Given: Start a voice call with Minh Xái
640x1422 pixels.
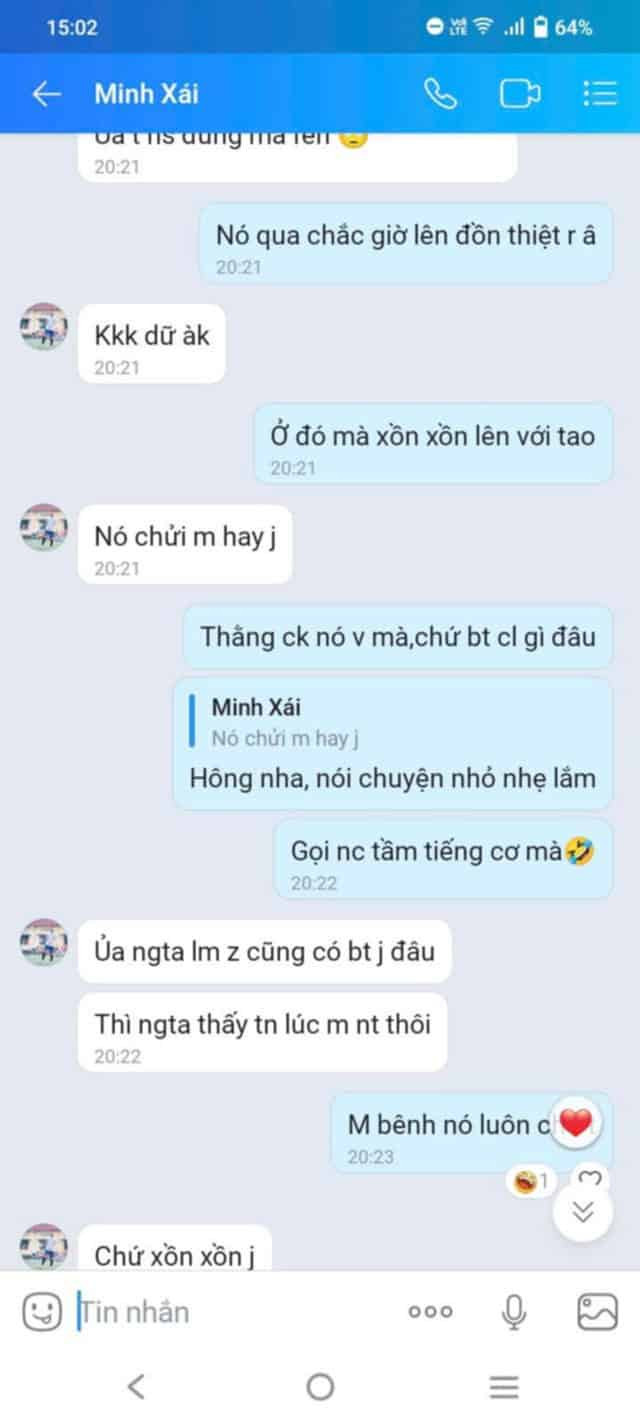Looking at the screenshot, I should tap(440, 94).
